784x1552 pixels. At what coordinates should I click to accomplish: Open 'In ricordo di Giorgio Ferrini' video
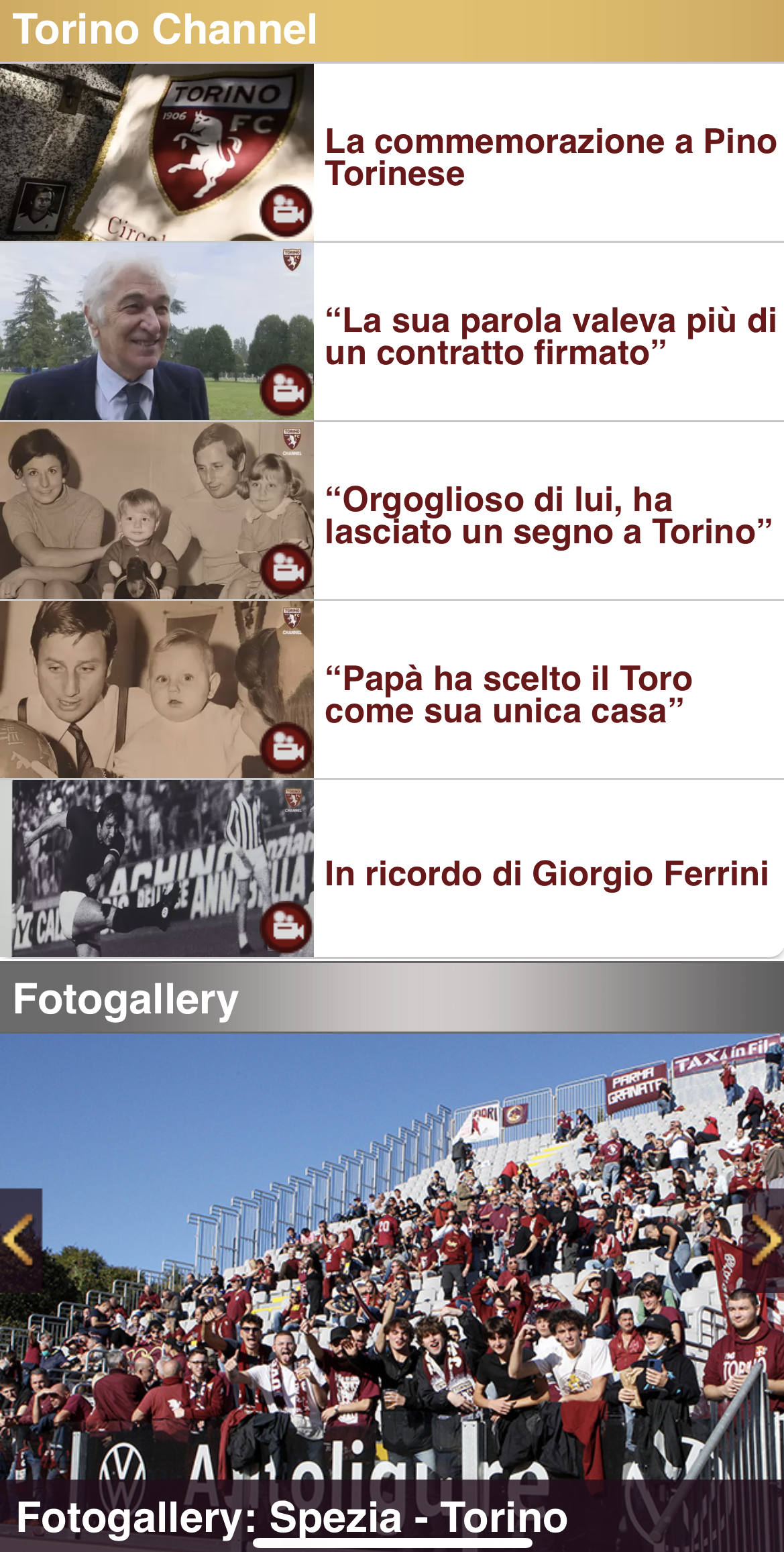pos(546,873)
